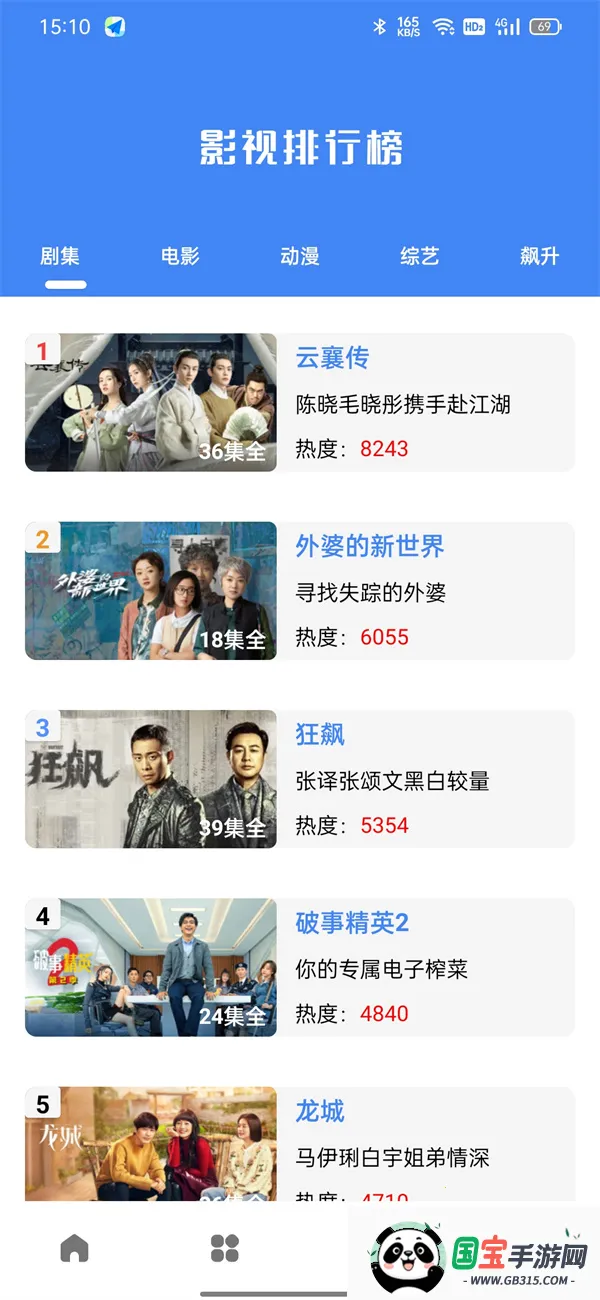600x1300 pixels.
Task: Open the four-dot categories tab
Action: click(225, 1248)
